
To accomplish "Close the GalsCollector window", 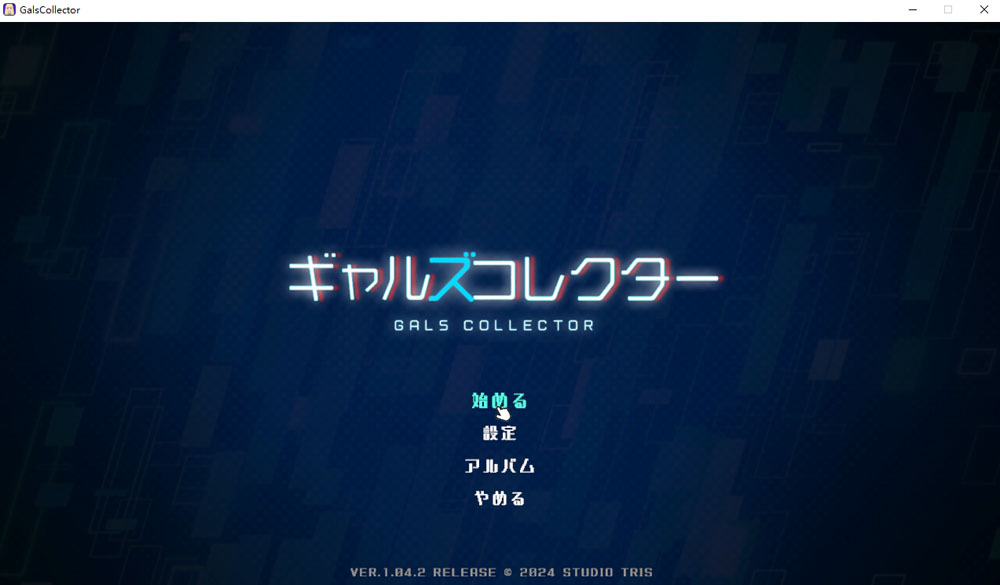I will [983, 10].
